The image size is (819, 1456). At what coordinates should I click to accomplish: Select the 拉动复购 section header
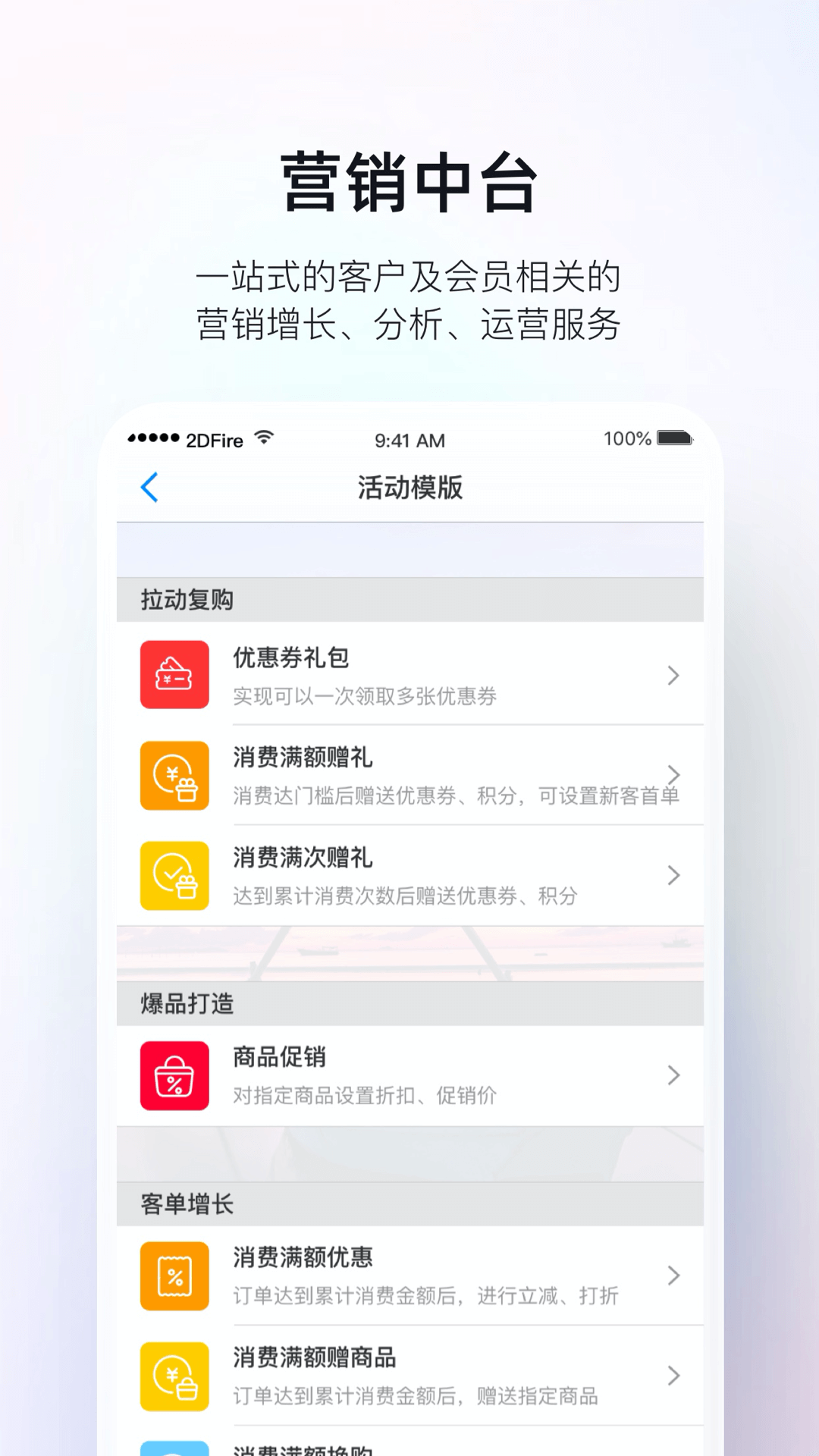pyautogui.click(x=186, y=599)
